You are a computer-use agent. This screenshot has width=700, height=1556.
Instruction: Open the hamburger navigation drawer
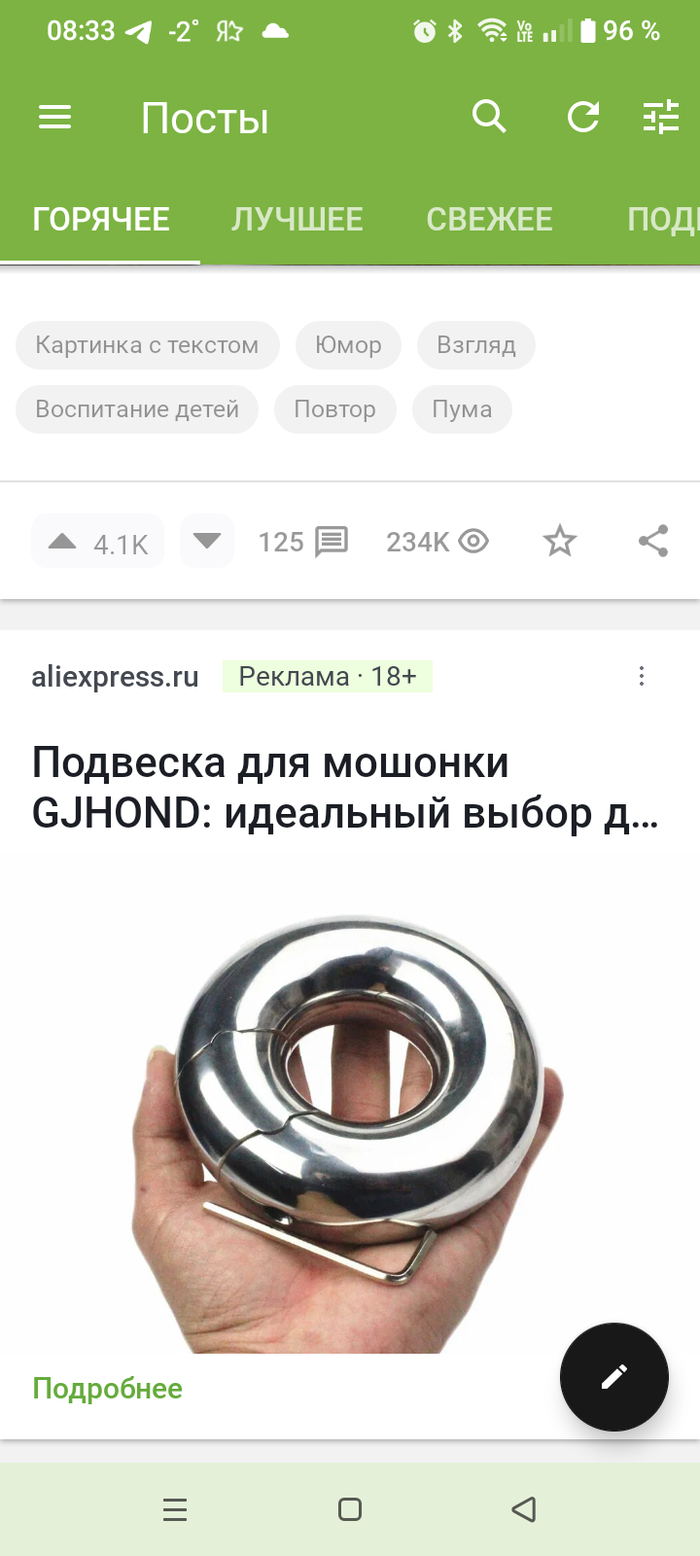coord(55,118)
